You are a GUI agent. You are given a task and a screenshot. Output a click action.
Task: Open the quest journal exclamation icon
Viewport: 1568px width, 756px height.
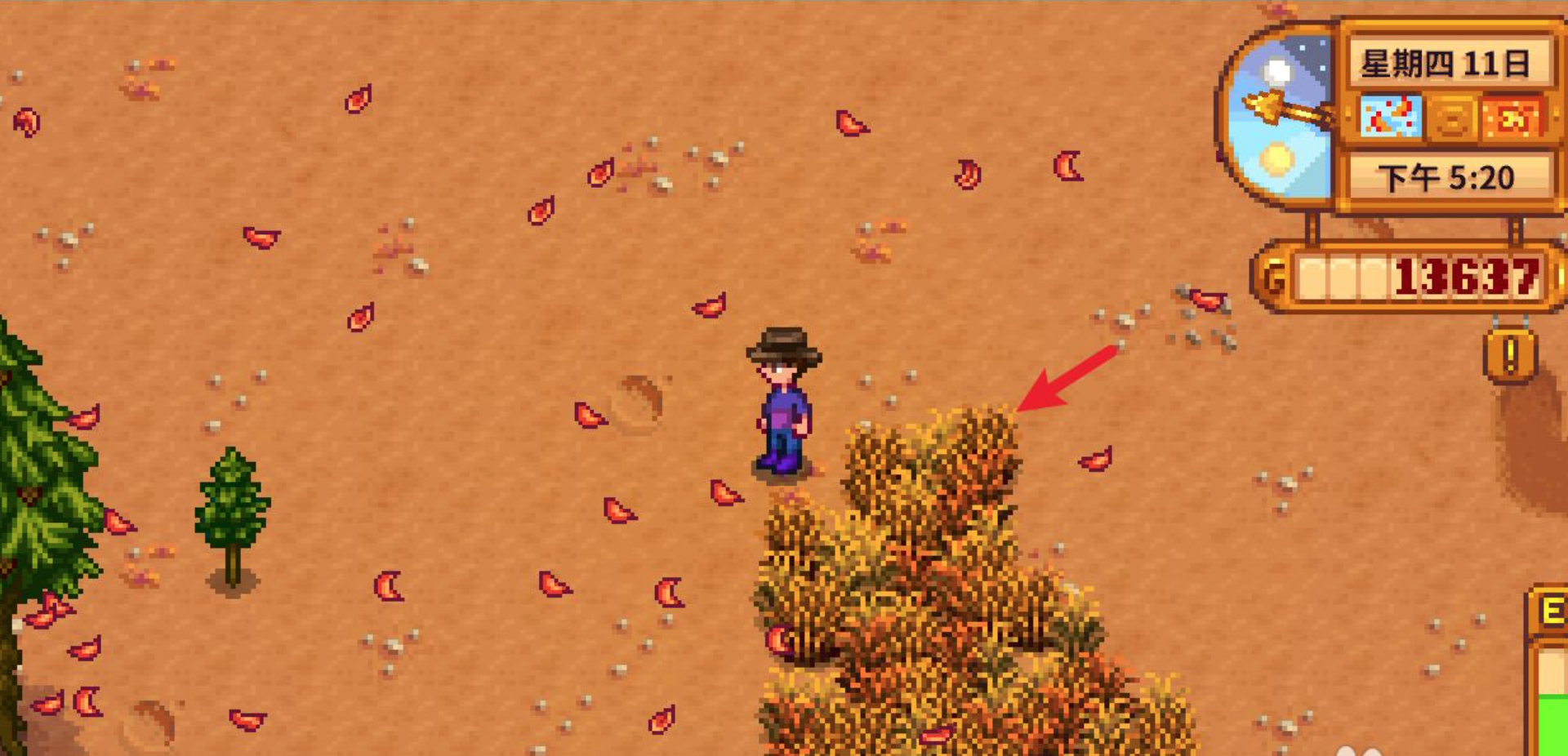click(1510, 354)
